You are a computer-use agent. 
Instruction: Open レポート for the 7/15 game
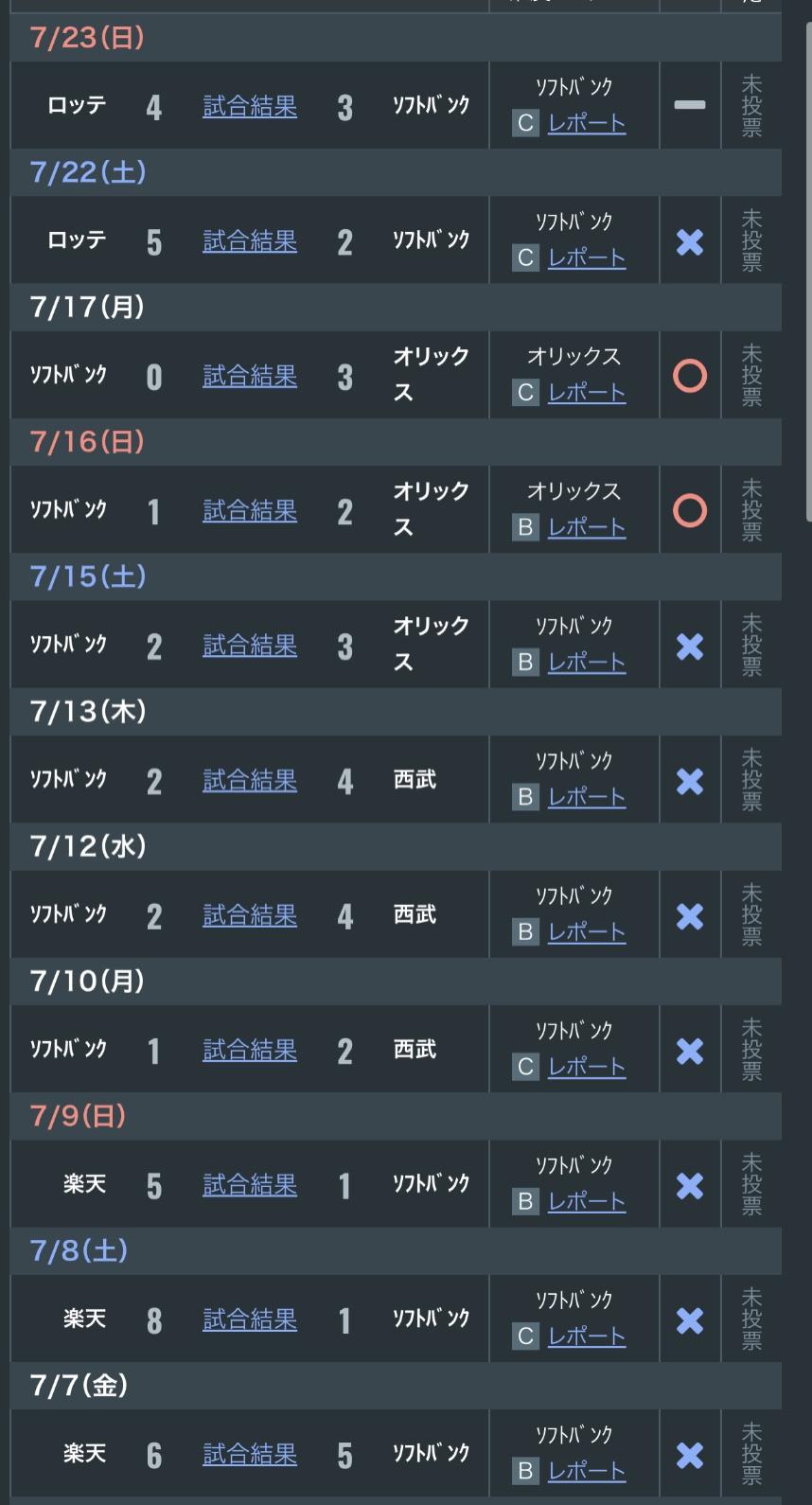coord(587,662)
